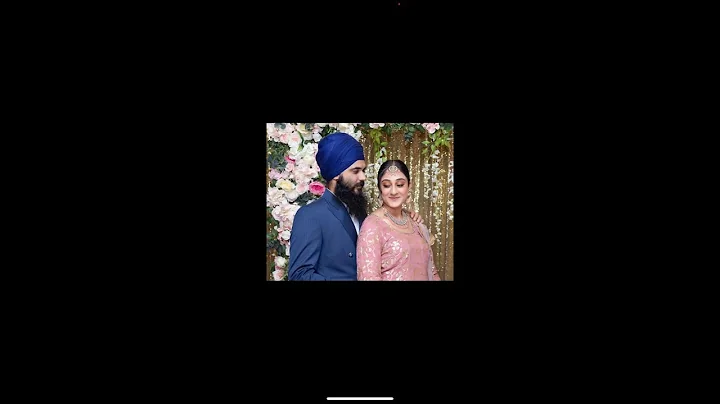Tap the couple photo to show viewer controls
The width and height of the screenshot is (720, 404).
point(359,202)
